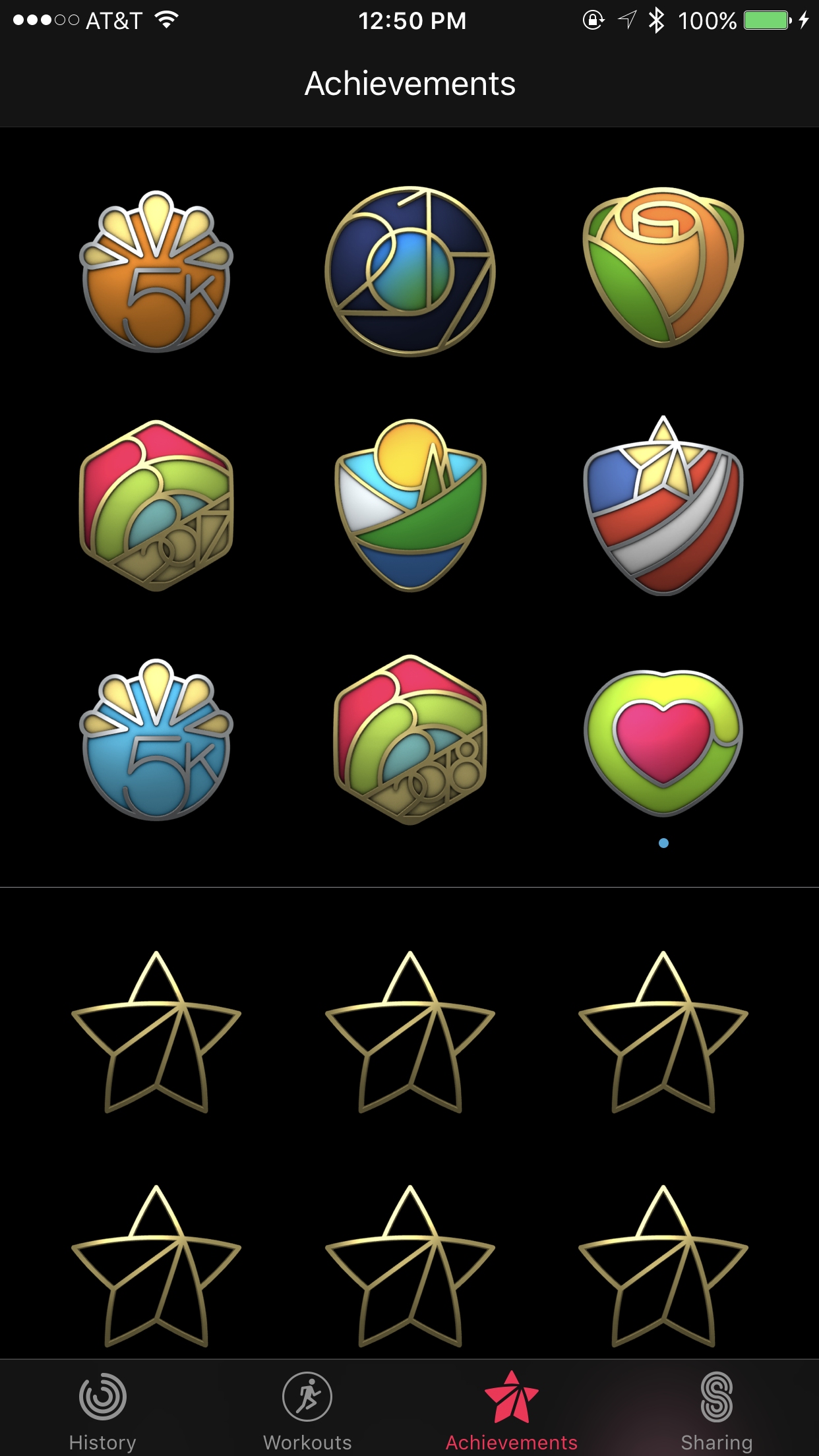This screenshot has width=819, height=1456.
Task: Open the green heart badge
Action: point(663,741)
